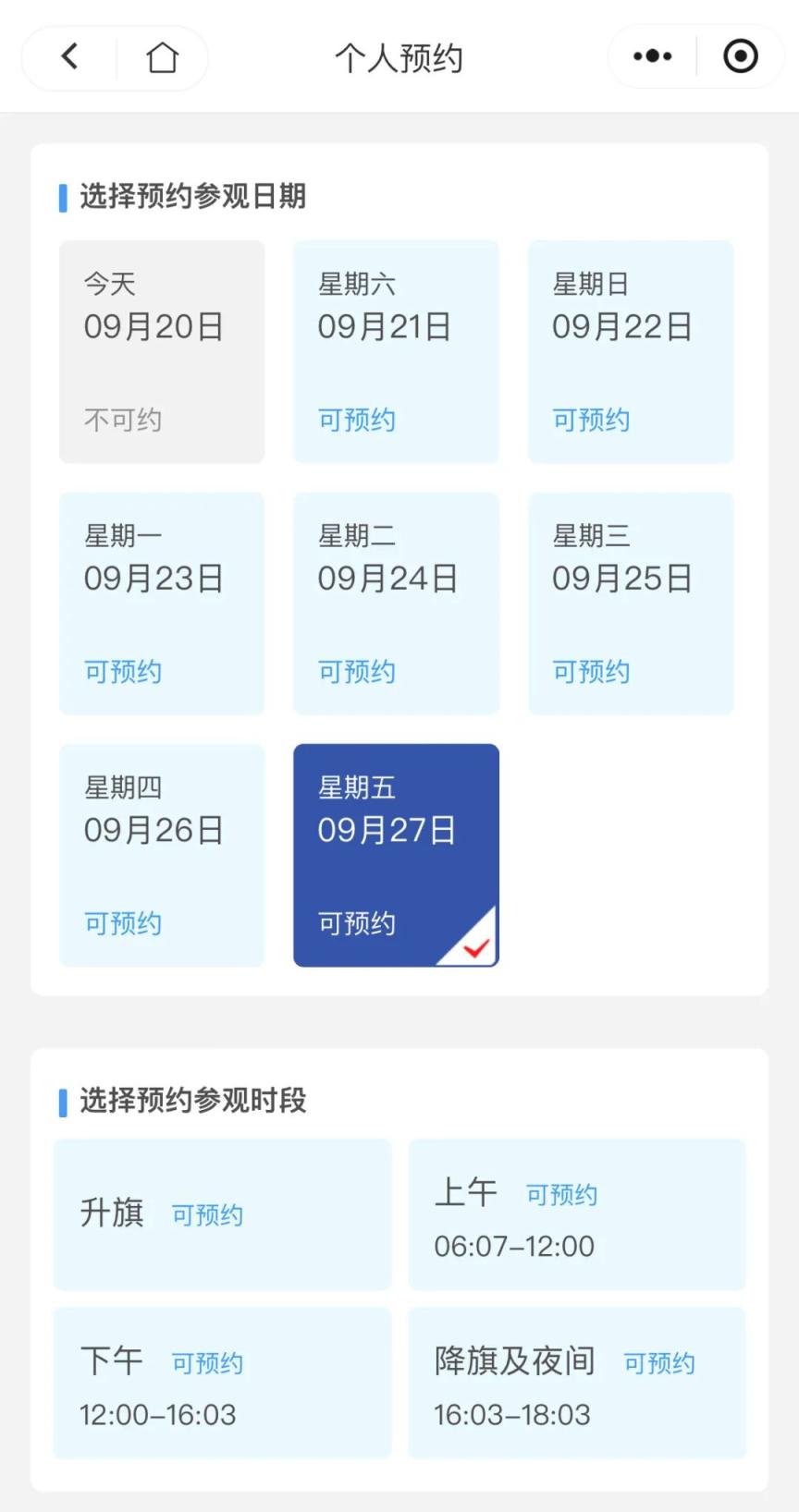Pick the 下午 12:00–16:03 slot

(222, 1383)
